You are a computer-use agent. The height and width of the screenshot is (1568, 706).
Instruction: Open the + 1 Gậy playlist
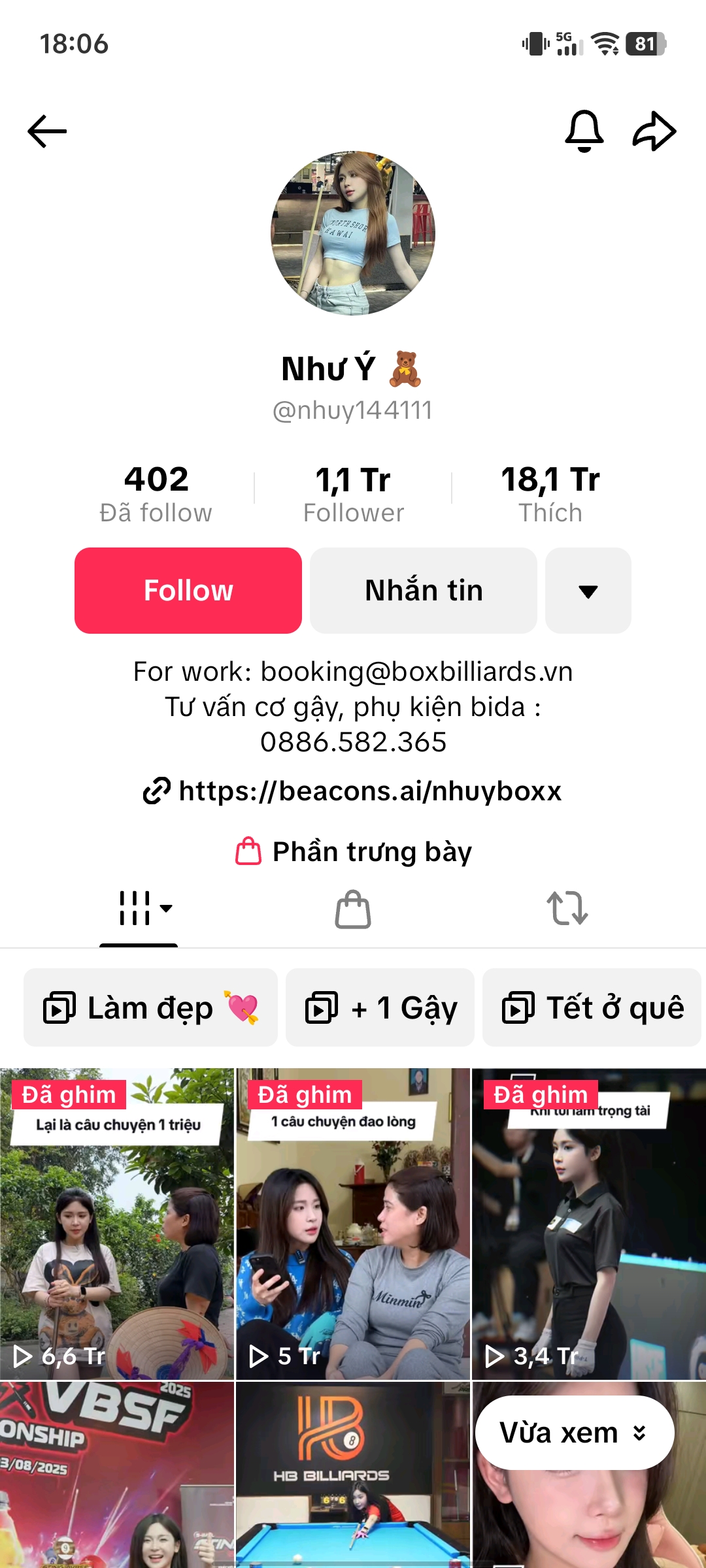380,1007
